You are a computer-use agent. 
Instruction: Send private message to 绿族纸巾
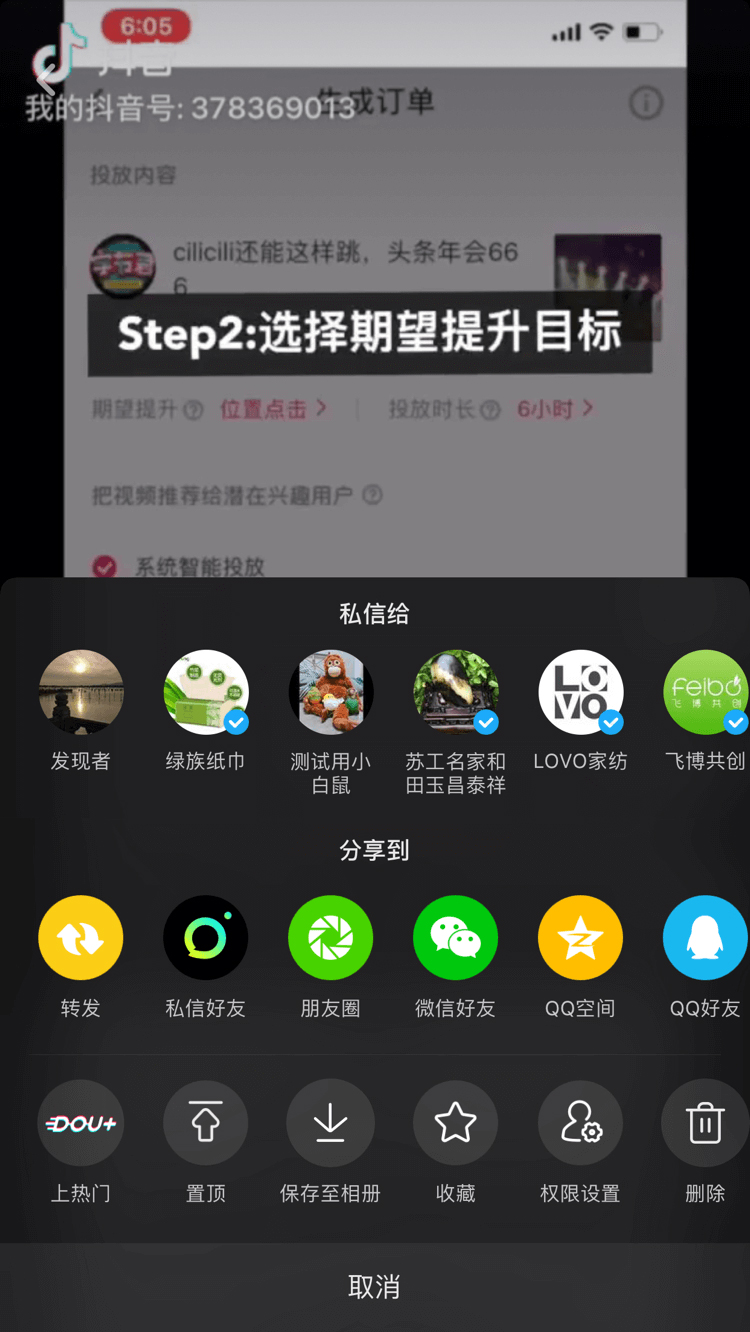coord(206,693)
